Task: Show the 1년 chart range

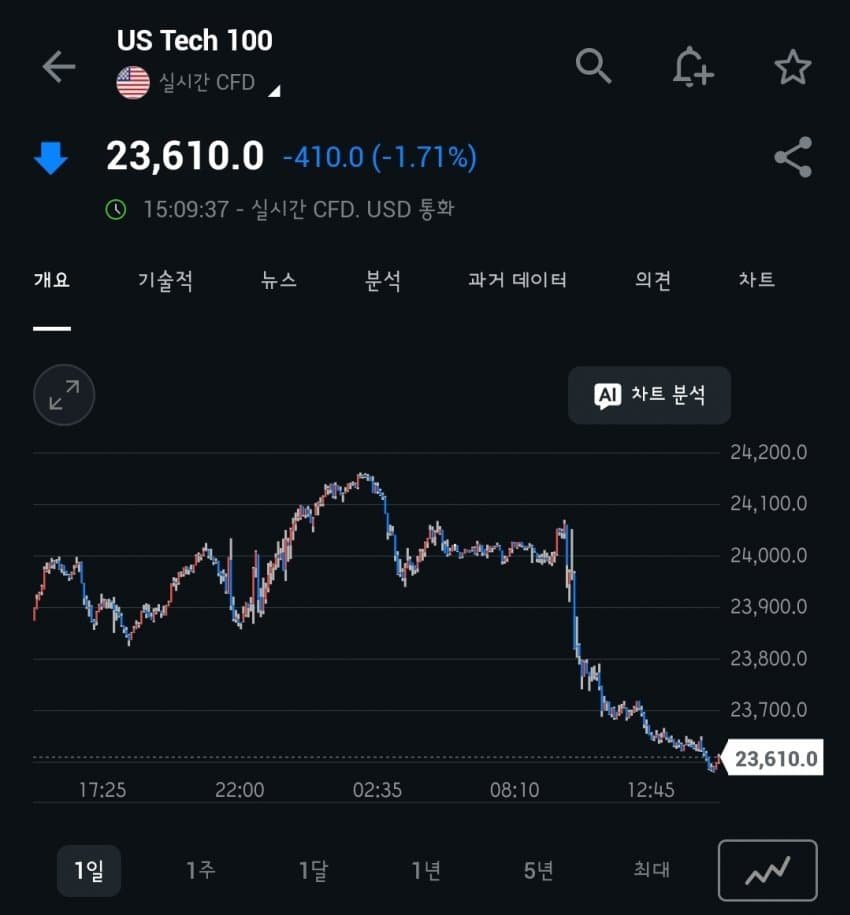Action: click(426, 870)
